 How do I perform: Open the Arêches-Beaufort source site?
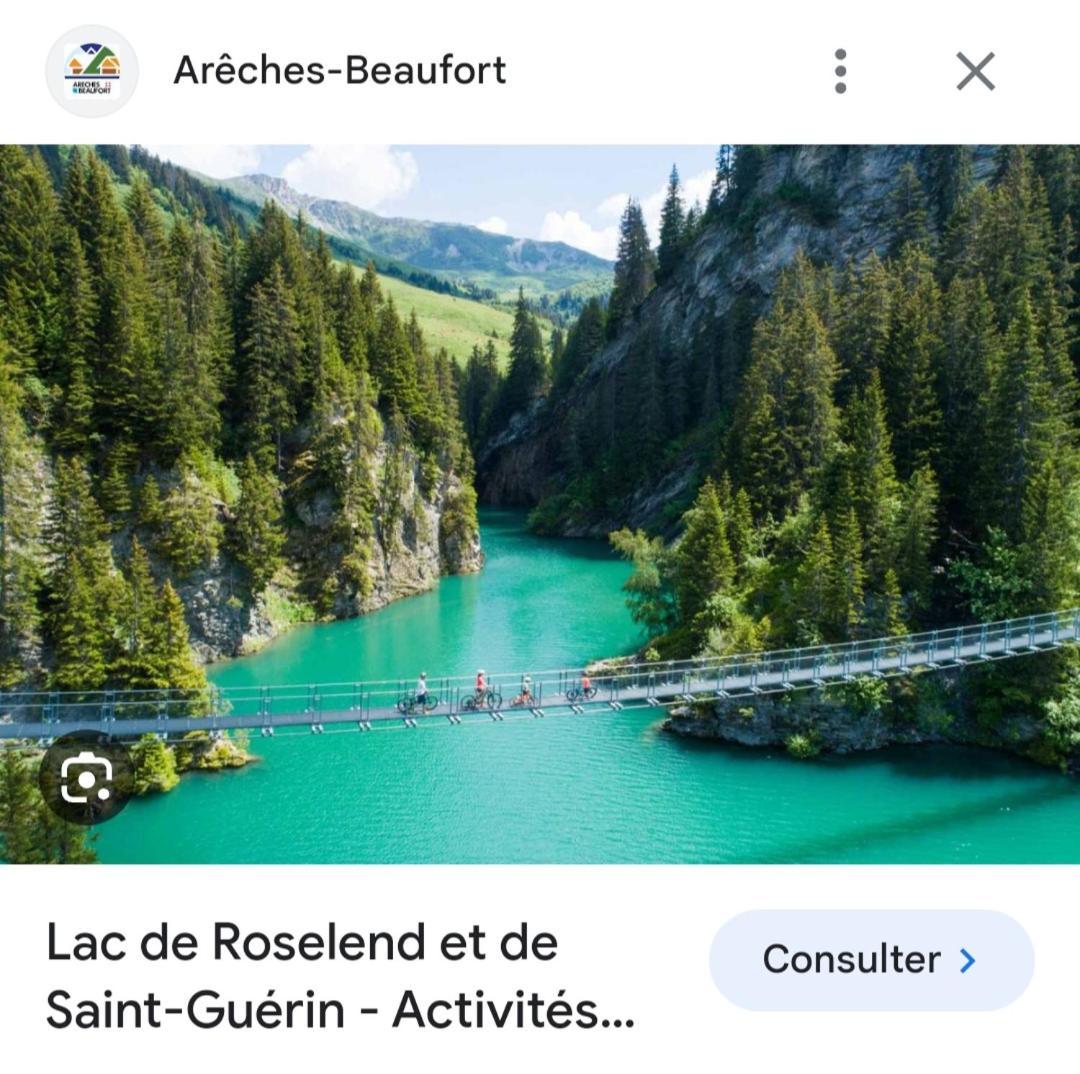pos(339,71)
